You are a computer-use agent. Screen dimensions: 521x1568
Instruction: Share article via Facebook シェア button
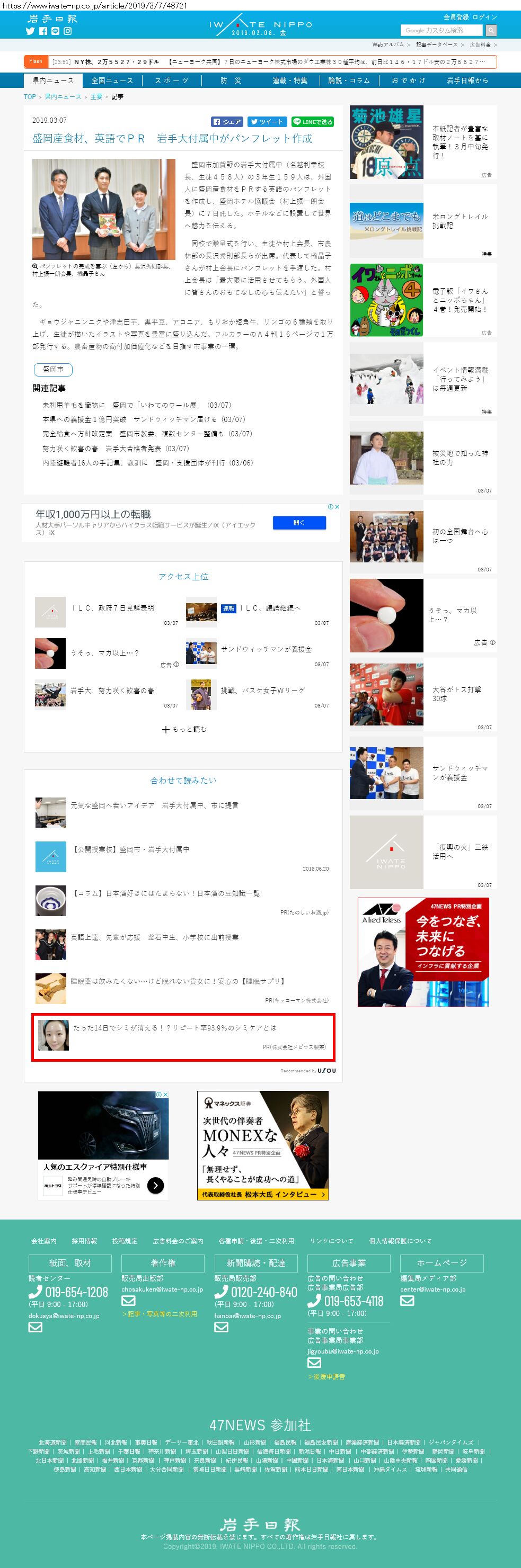click(x=227, y=122)
